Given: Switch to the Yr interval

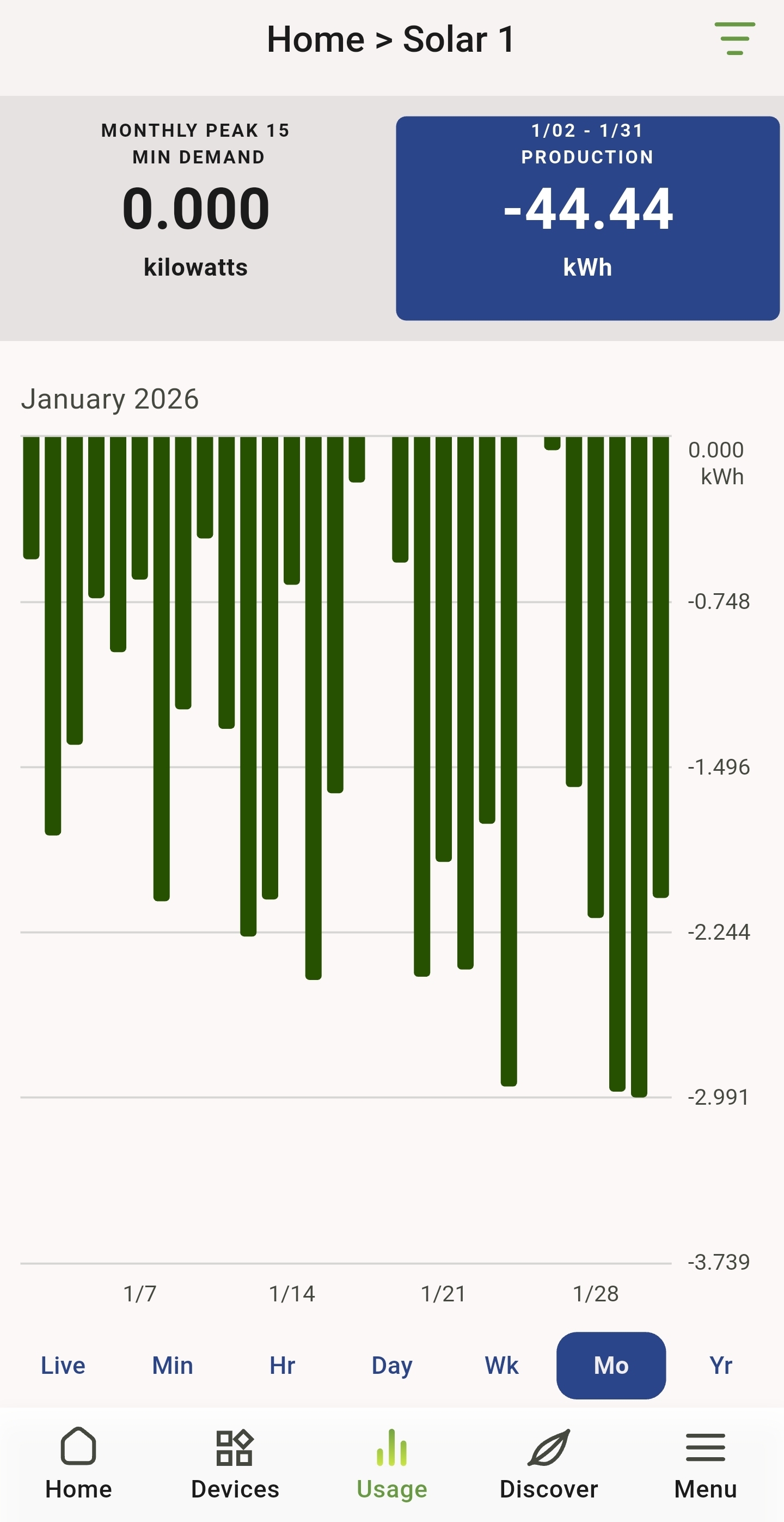Looking at the screenshot, I should (x=720, y=1366).
